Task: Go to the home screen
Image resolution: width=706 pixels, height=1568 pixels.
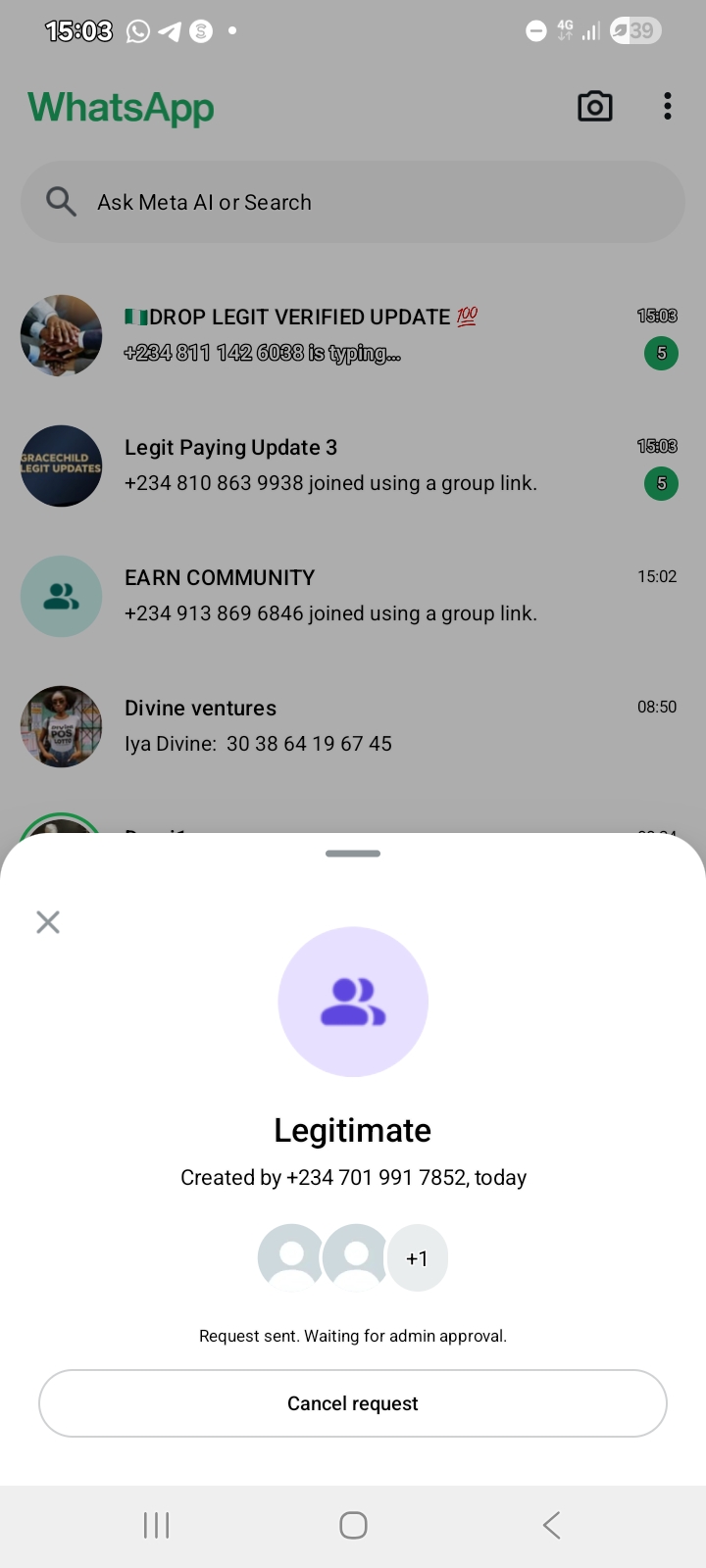Action: point(353,1525)
